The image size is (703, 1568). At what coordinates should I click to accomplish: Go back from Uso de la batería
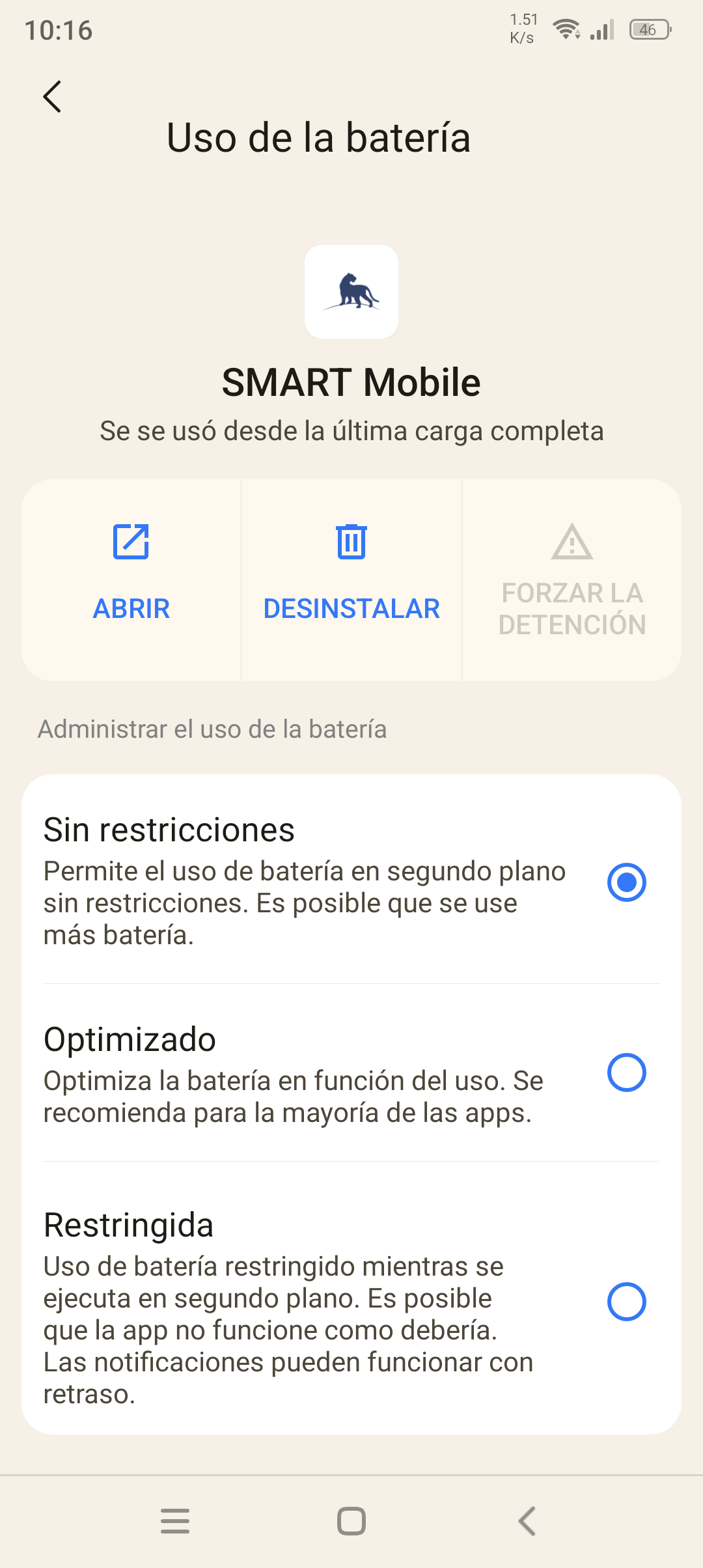click(x=53, y=97)
